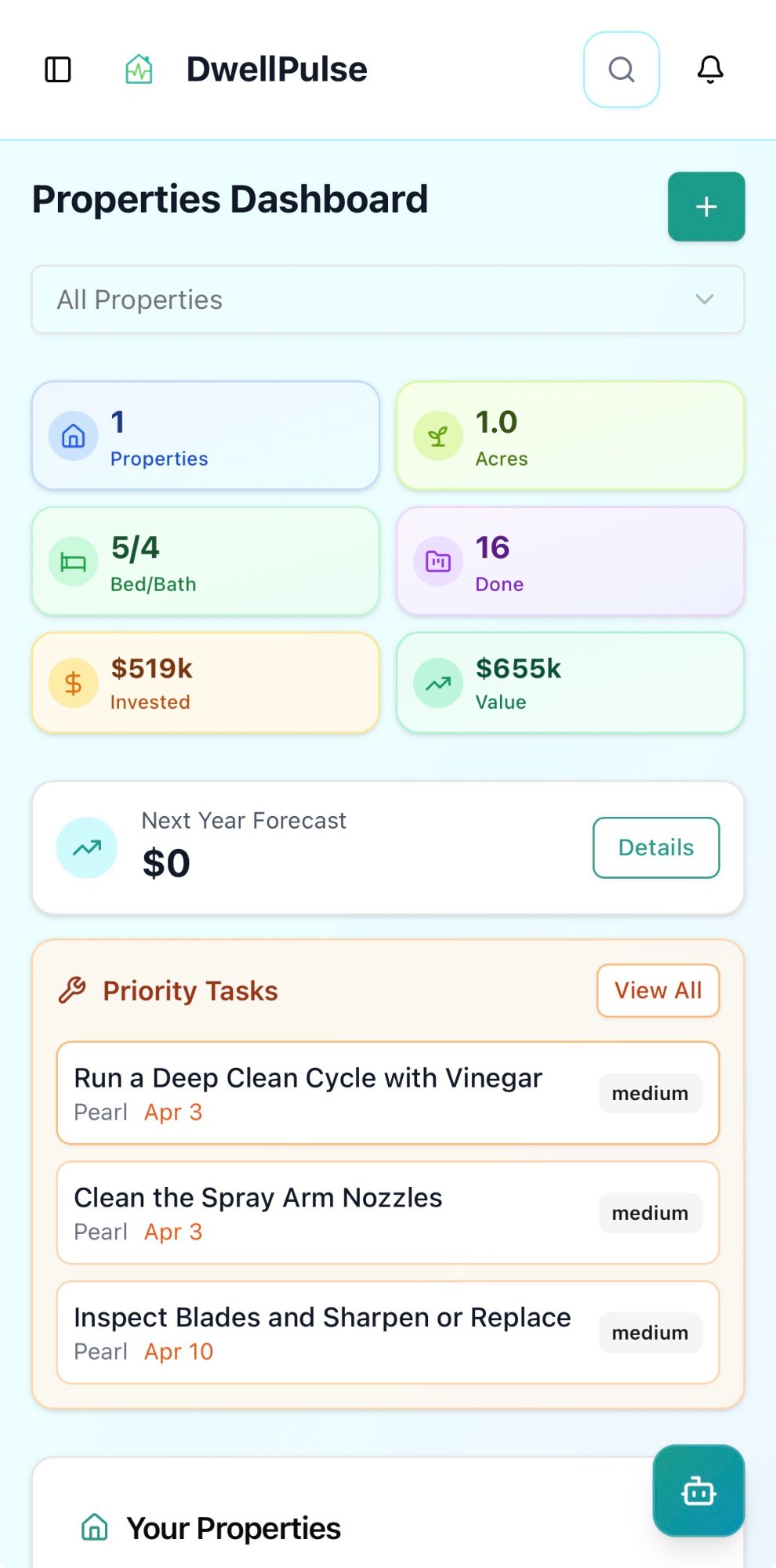Select the Acres plant icon
Screen dimensions: 776x1568
(x=437, y=436)
